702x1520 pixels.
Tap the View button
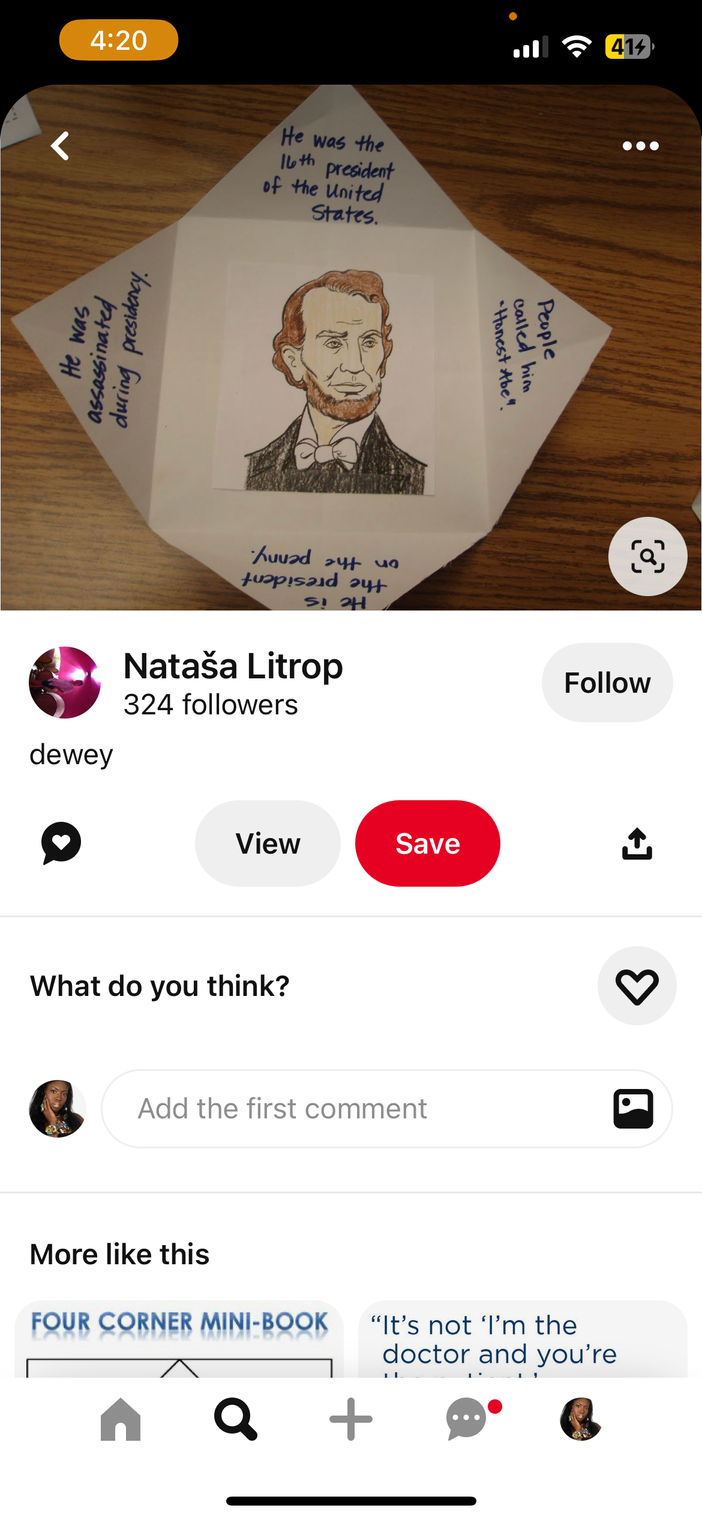[x=267, y=844]
